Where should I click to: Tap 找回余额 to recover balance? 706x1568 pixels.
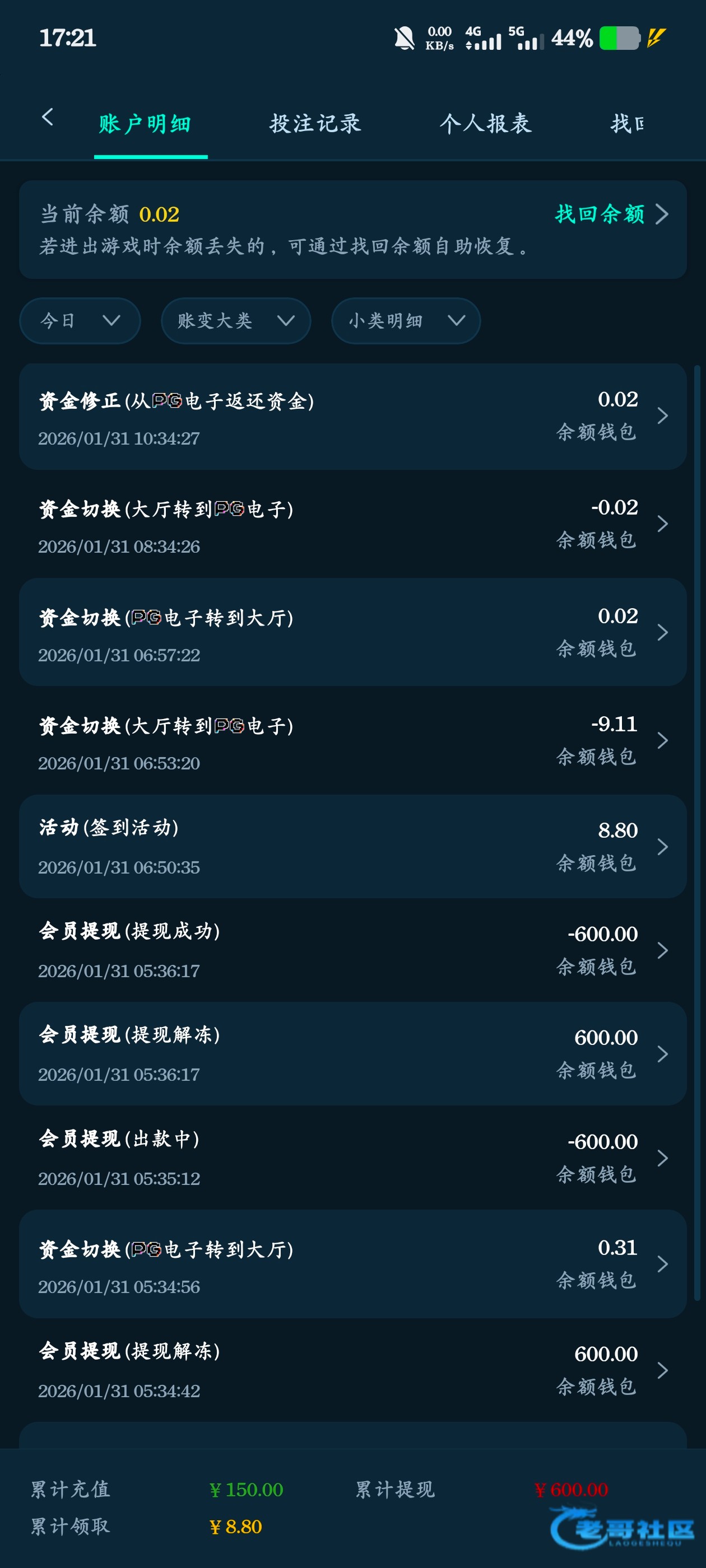pos(610,214)
